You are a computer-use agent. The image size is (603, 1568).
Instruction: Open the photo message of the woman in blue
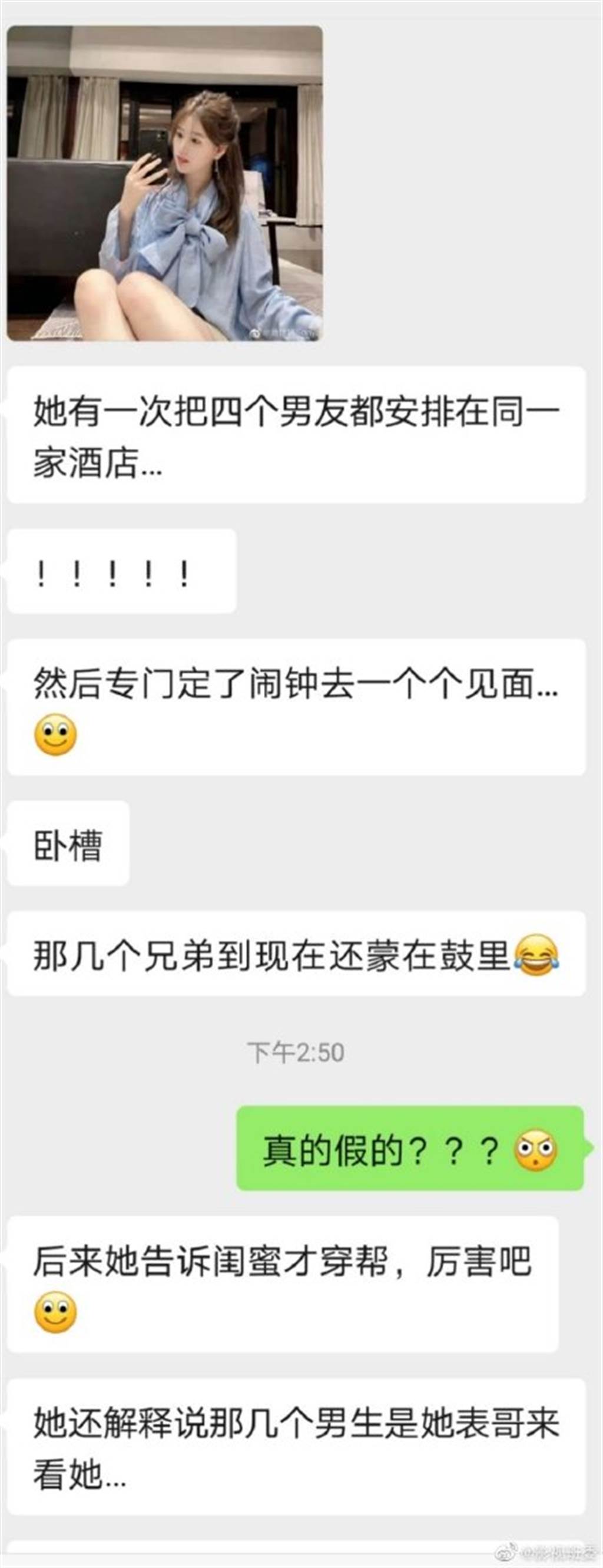click(164, 183)
